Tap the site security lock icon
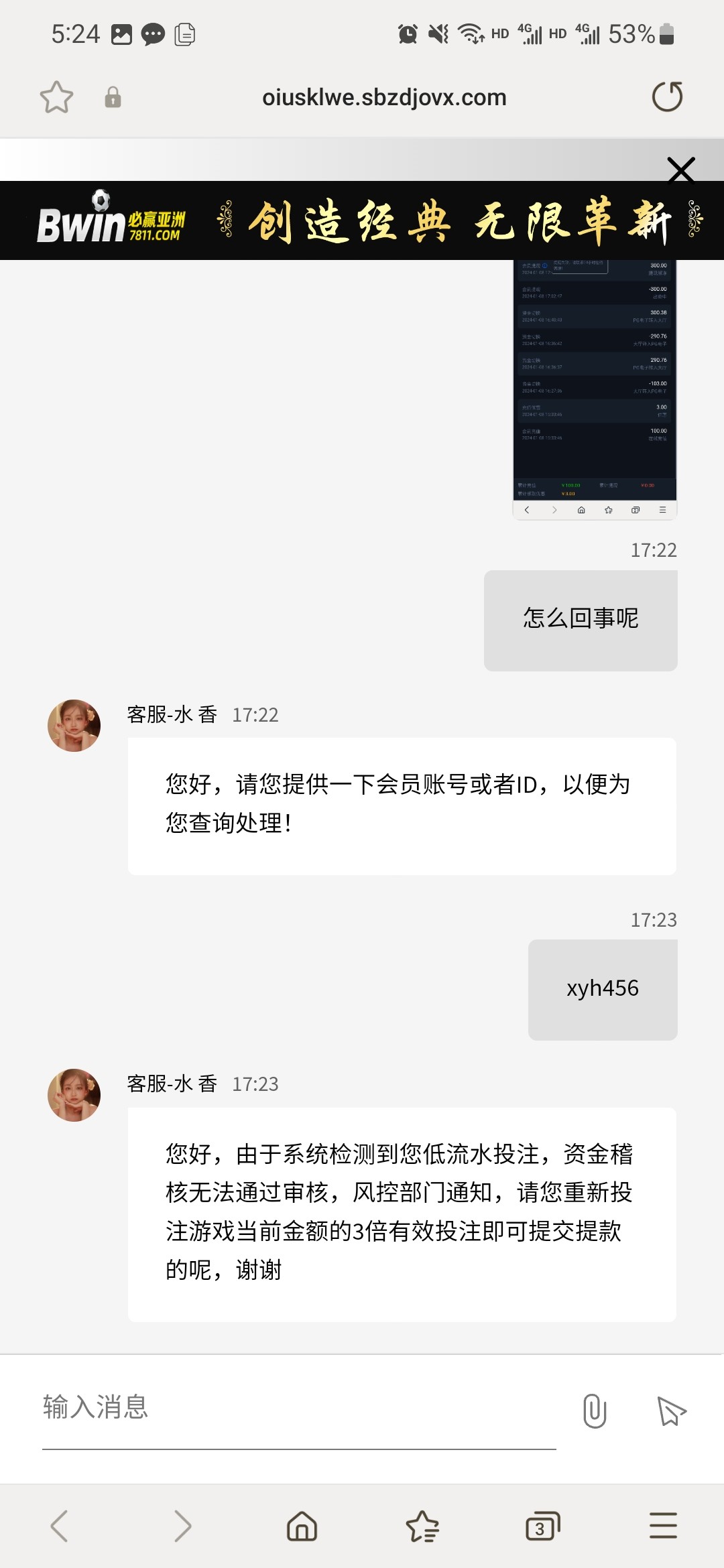Image resolution: width=724 pixels, height=1568 pixels. tap(113, 96)
